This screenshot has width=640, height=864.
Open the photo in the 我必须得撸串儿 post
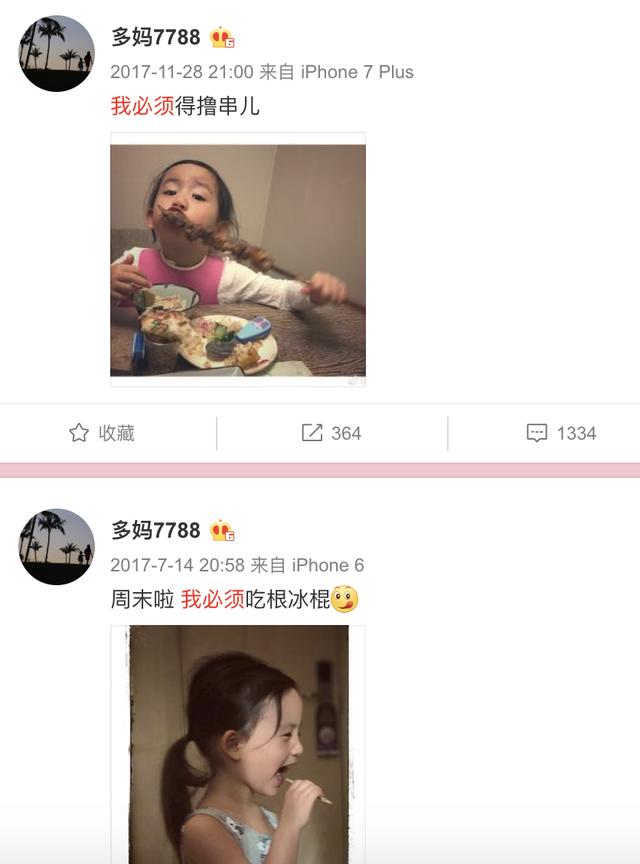(238, 259)
